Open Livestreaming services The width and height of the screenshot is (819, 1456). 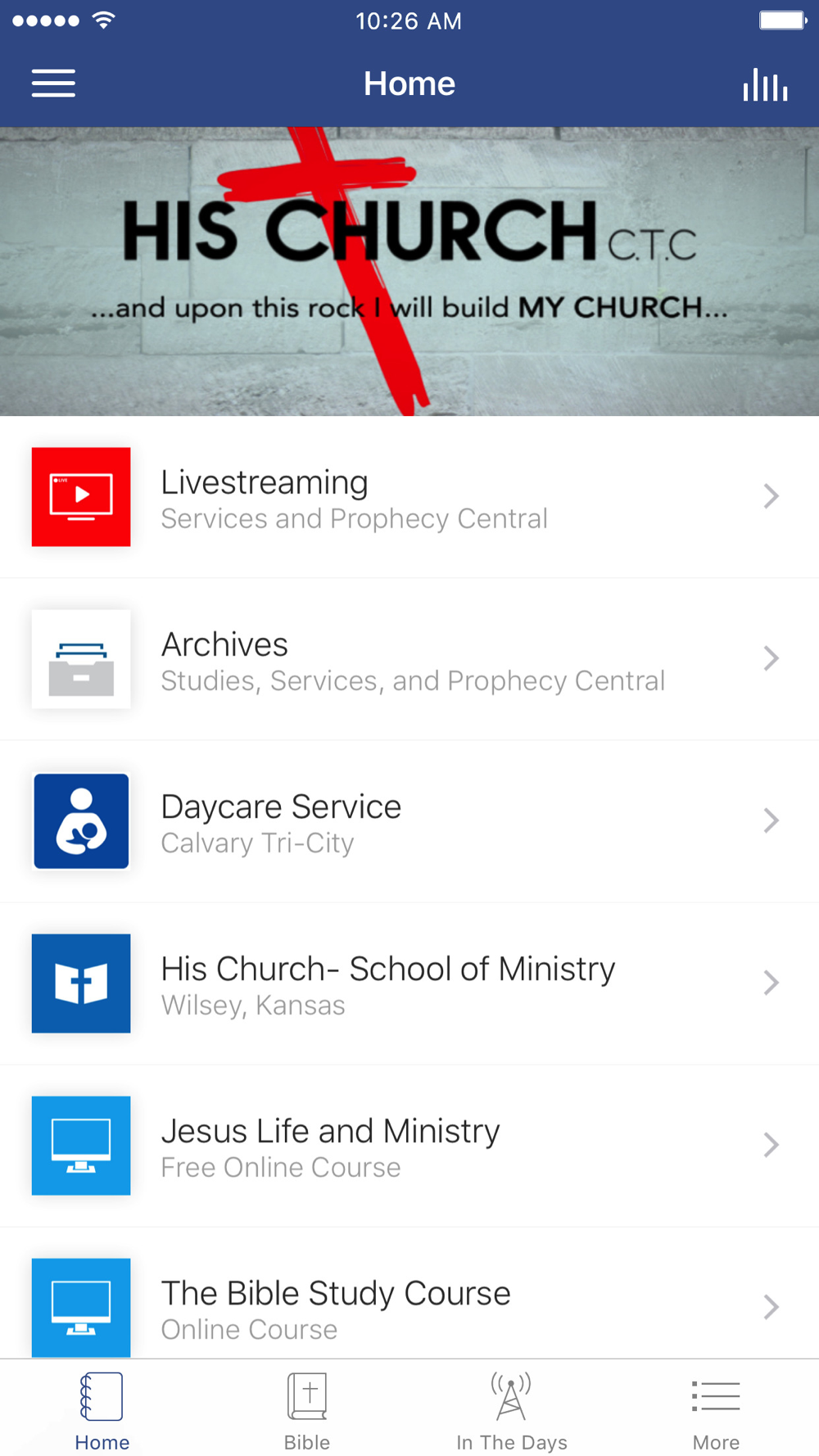(x=409, y=497)
